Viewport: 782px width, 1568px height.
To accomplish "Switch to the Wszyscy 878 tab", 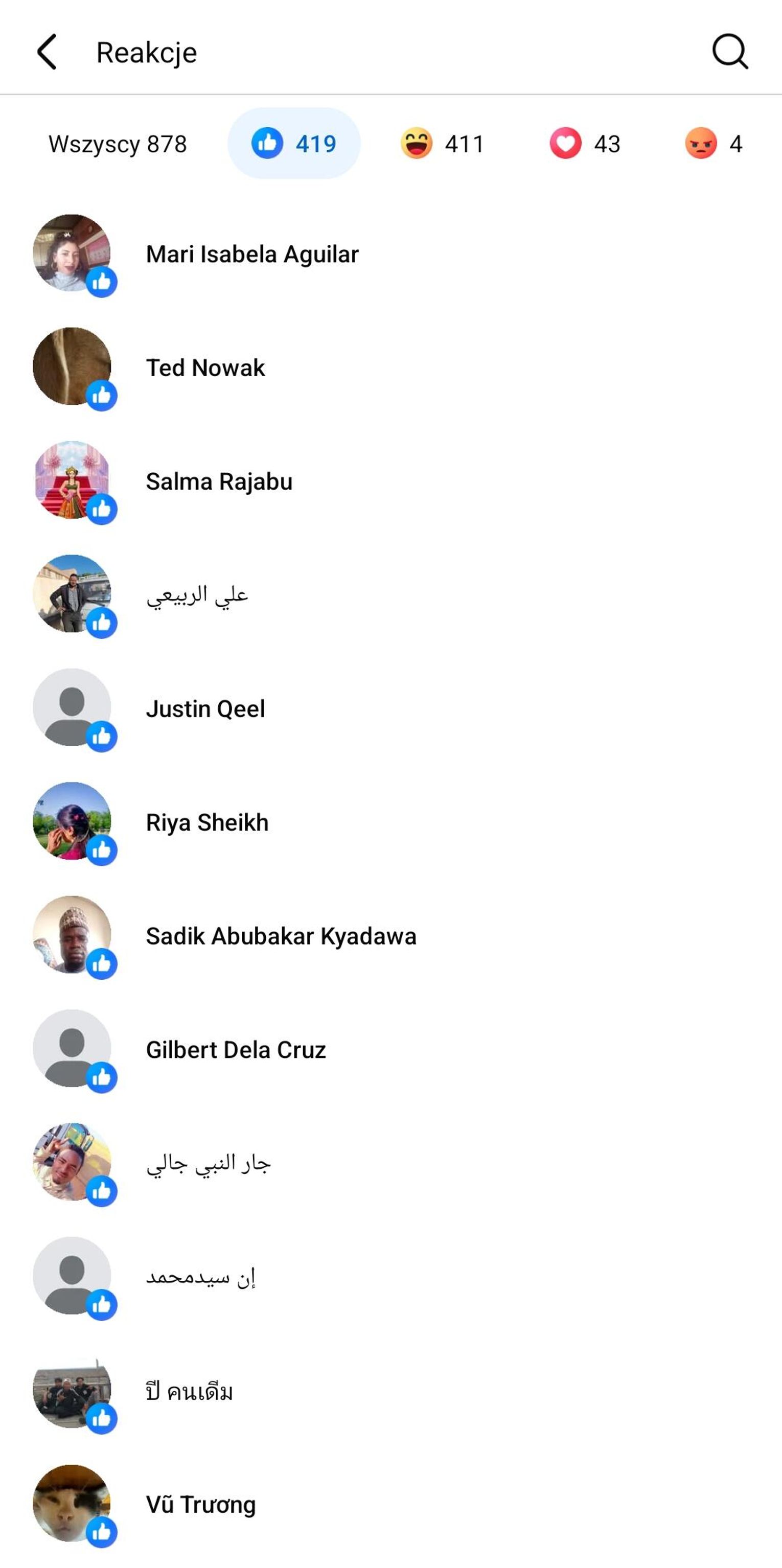I will tap(118, 144).
